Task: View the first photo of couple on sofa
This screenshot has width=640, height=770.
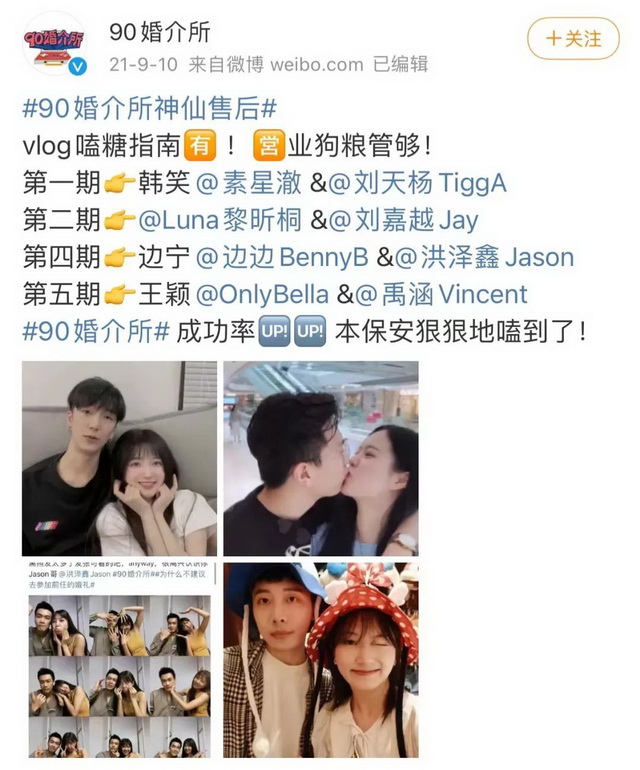Action: coord(119,457)
